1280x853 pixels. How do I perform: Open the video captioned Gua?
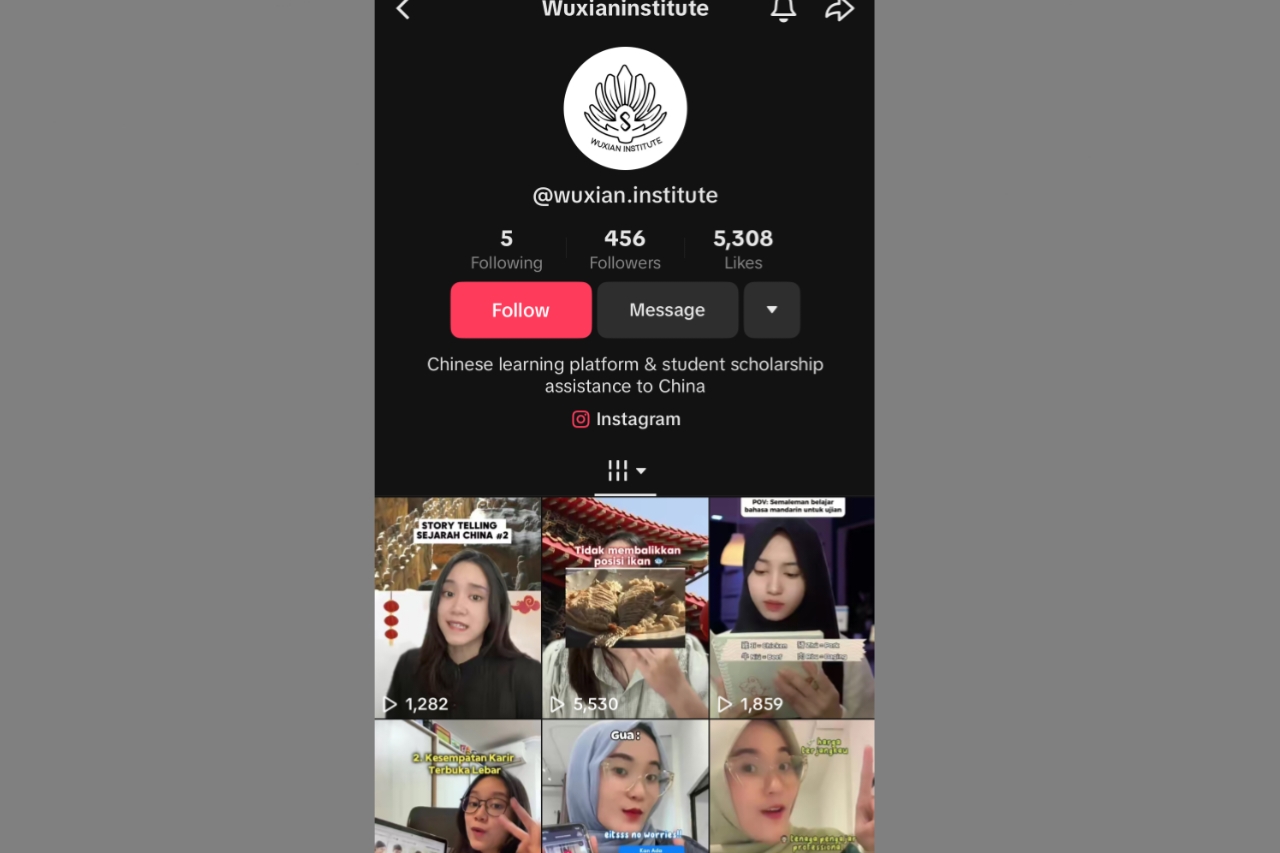pyautogui.click(x=625, y=787)
